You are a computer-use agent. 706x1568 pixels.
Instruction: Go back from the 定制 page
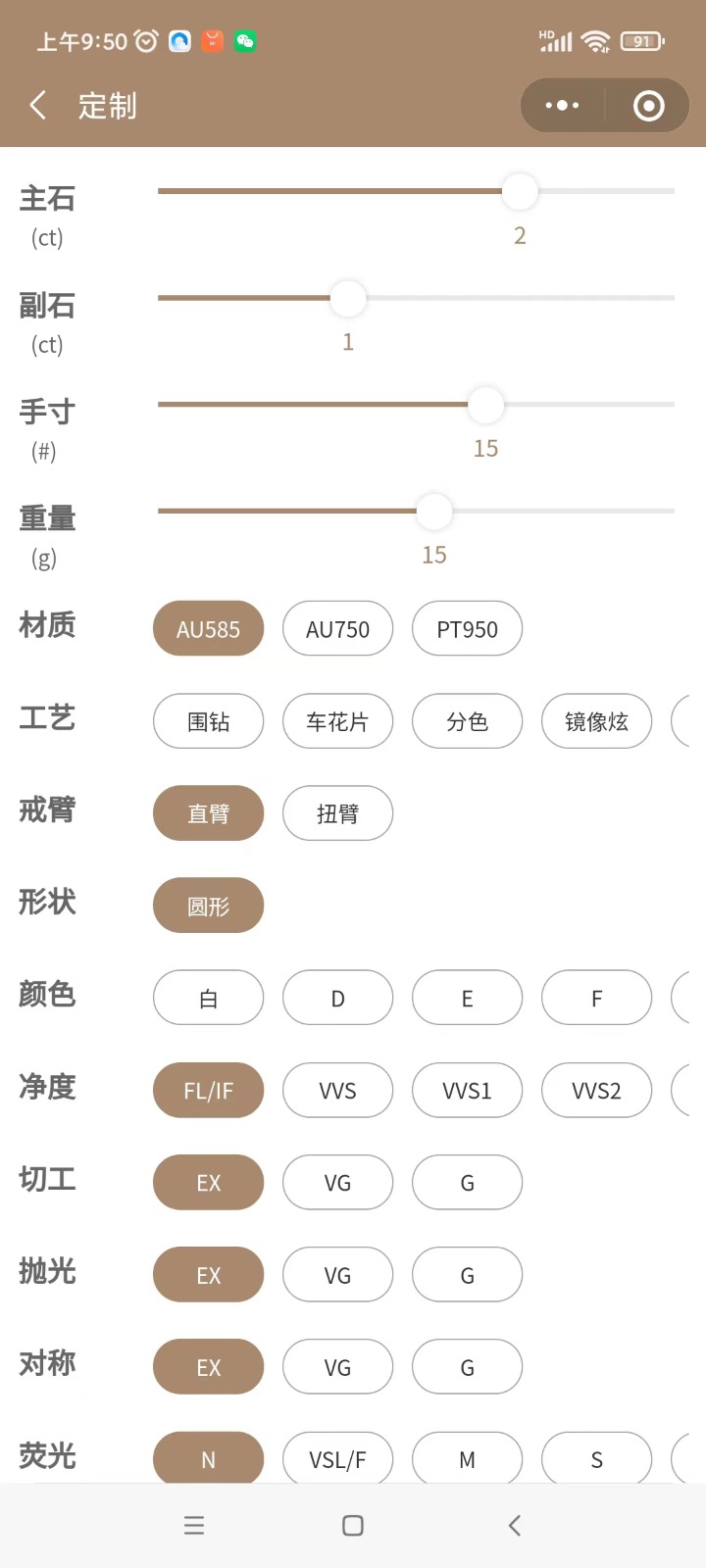[x=38, y=106]
